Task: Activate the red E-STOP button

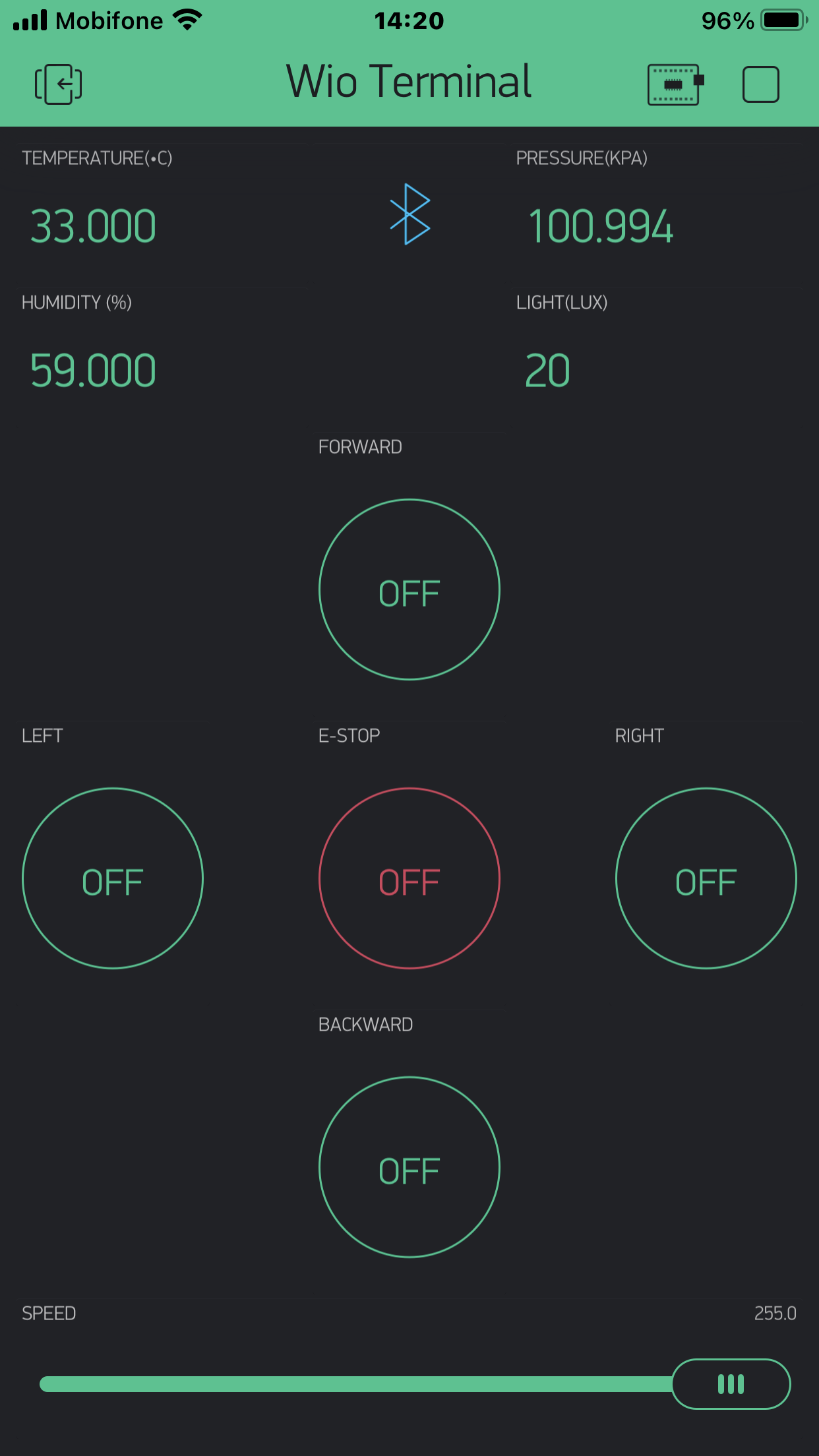Action: [409, 878]
